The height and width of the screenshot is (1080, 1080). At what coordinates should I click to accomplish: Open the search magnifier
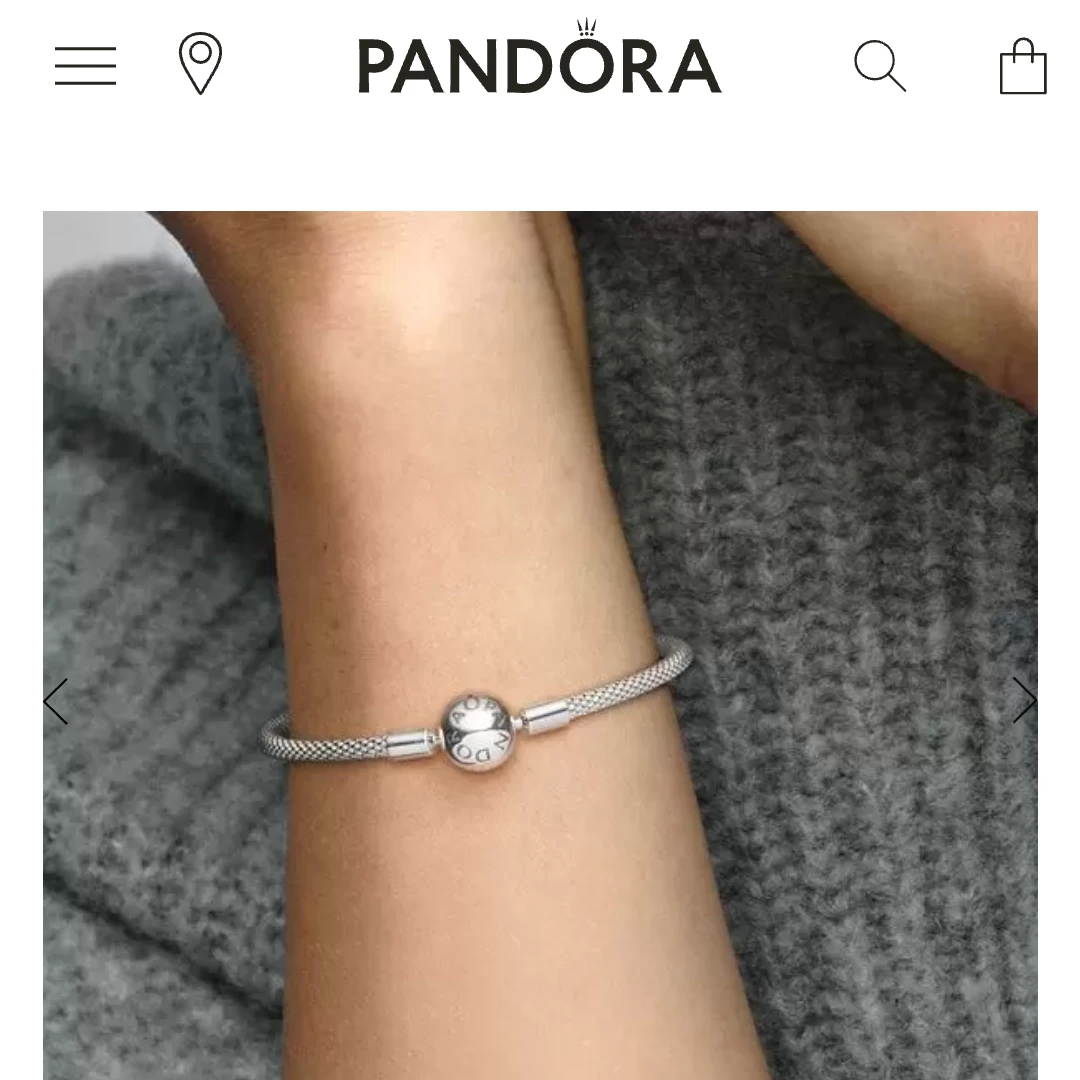click(880, 66)
